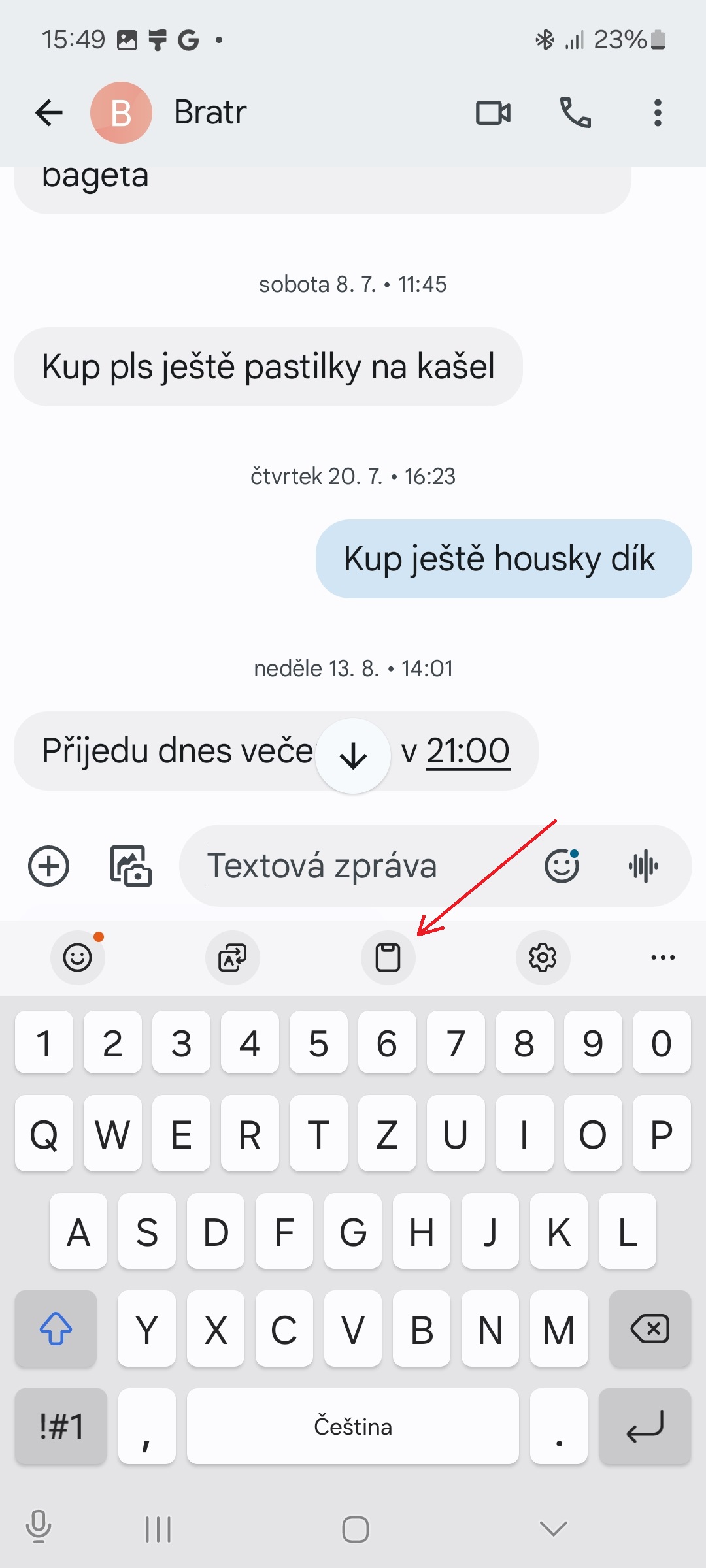Expand more keyboard toolbar options
The height and width of the screenshot is (1568, 706).
click(663, 958)
